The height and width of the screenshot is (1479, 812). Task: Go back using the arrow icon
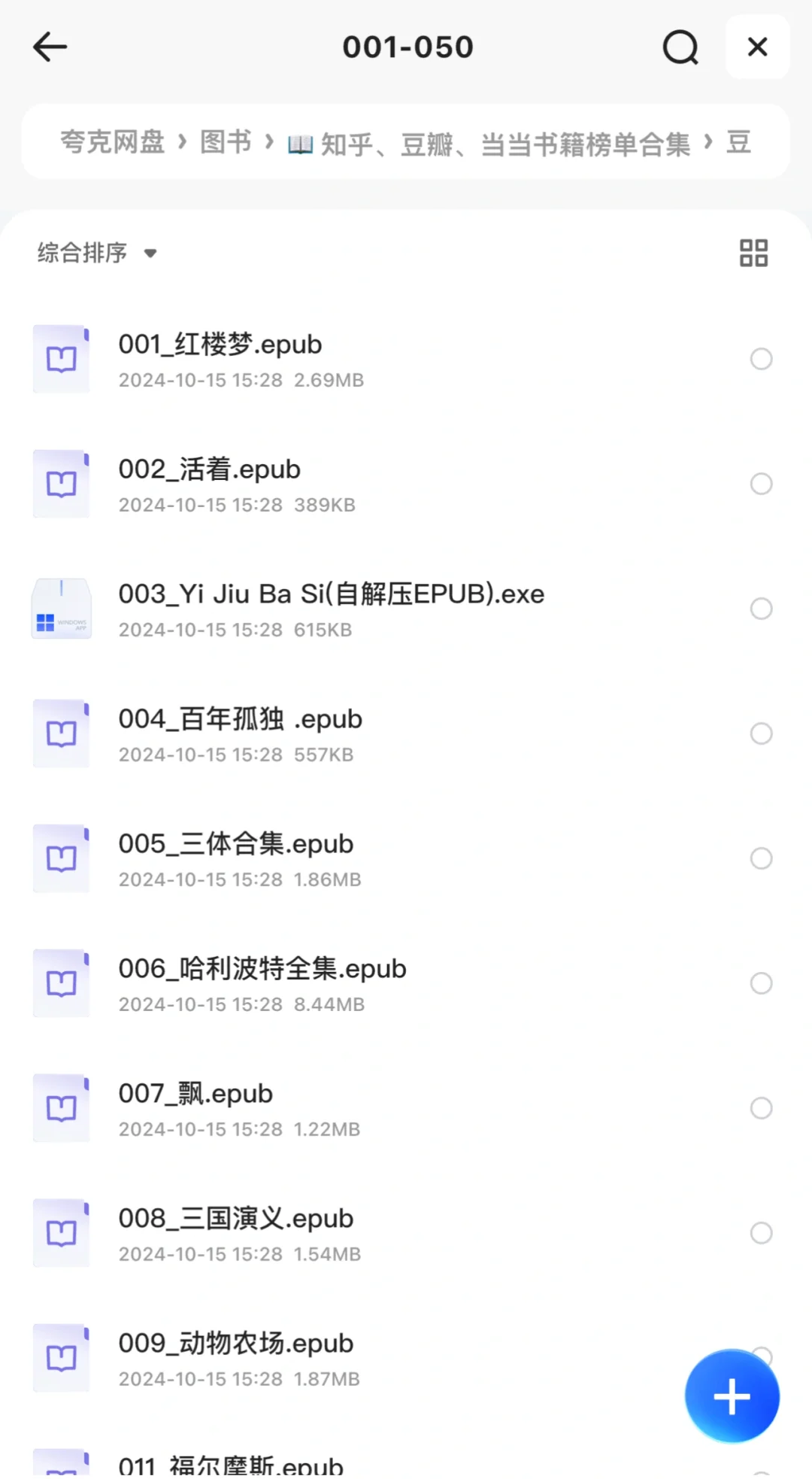pos(50,47)
